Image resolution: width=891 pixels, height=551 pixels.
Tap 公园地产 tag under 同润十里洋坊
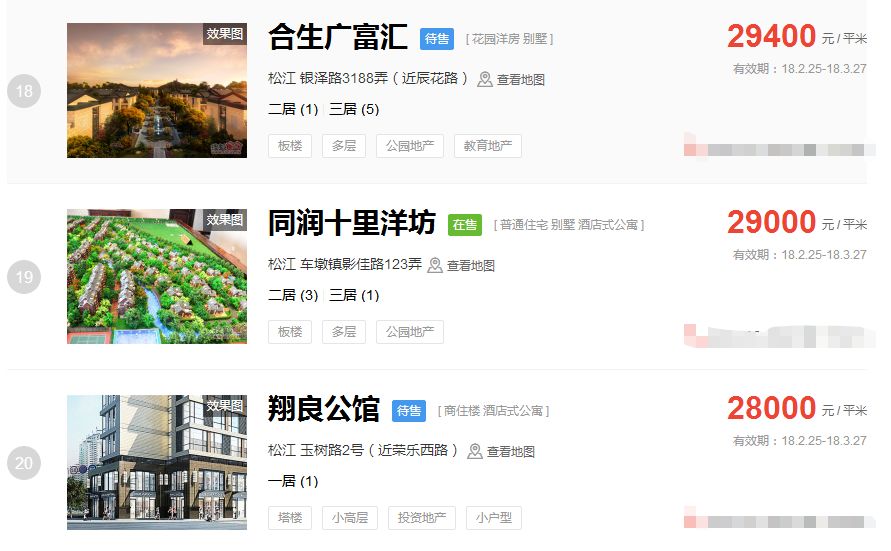click(410, 332)
